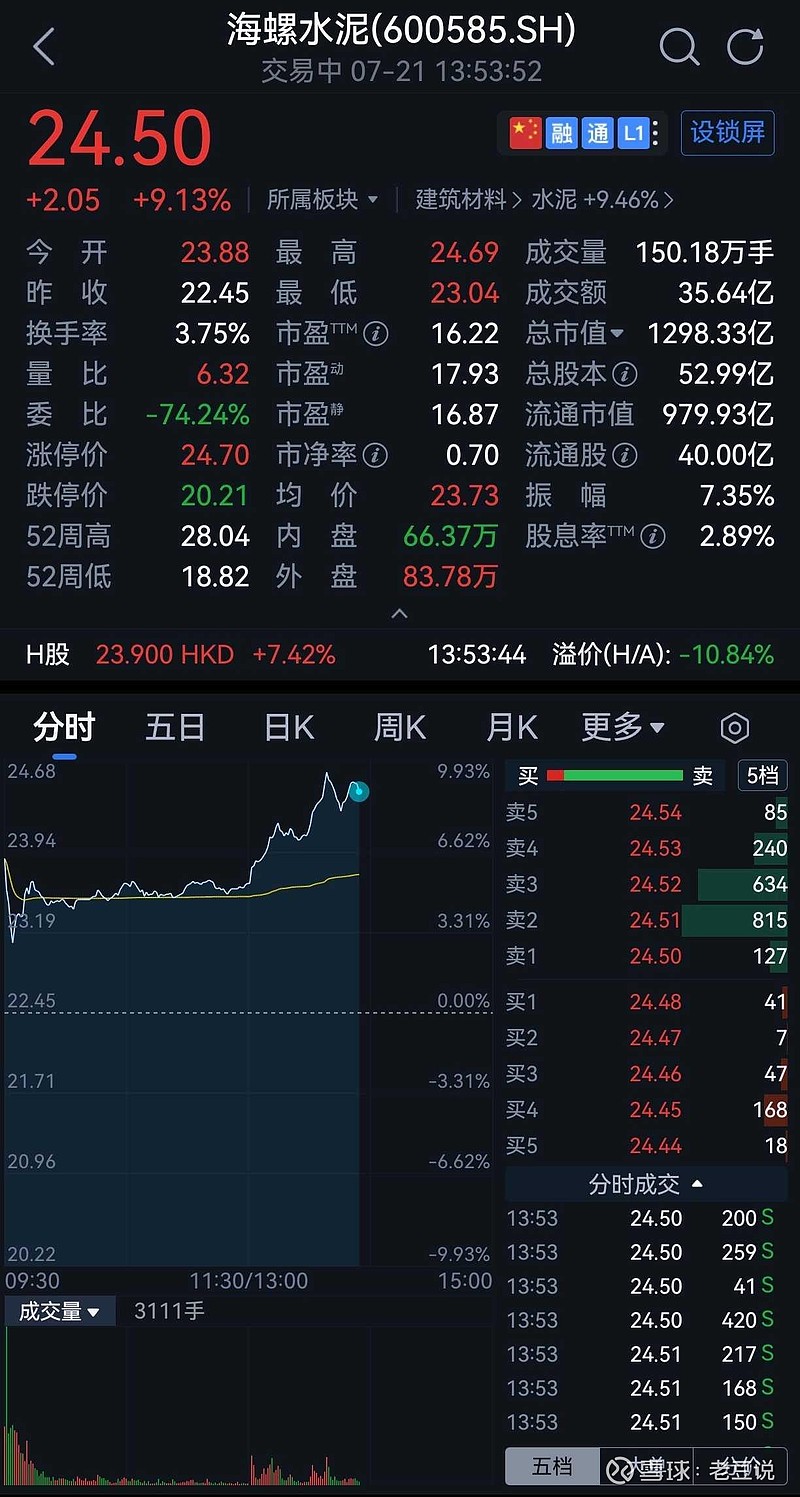This screenshot has width=800, height=1497.
Task: Refresh the quote data
Action: click(745, 46)
